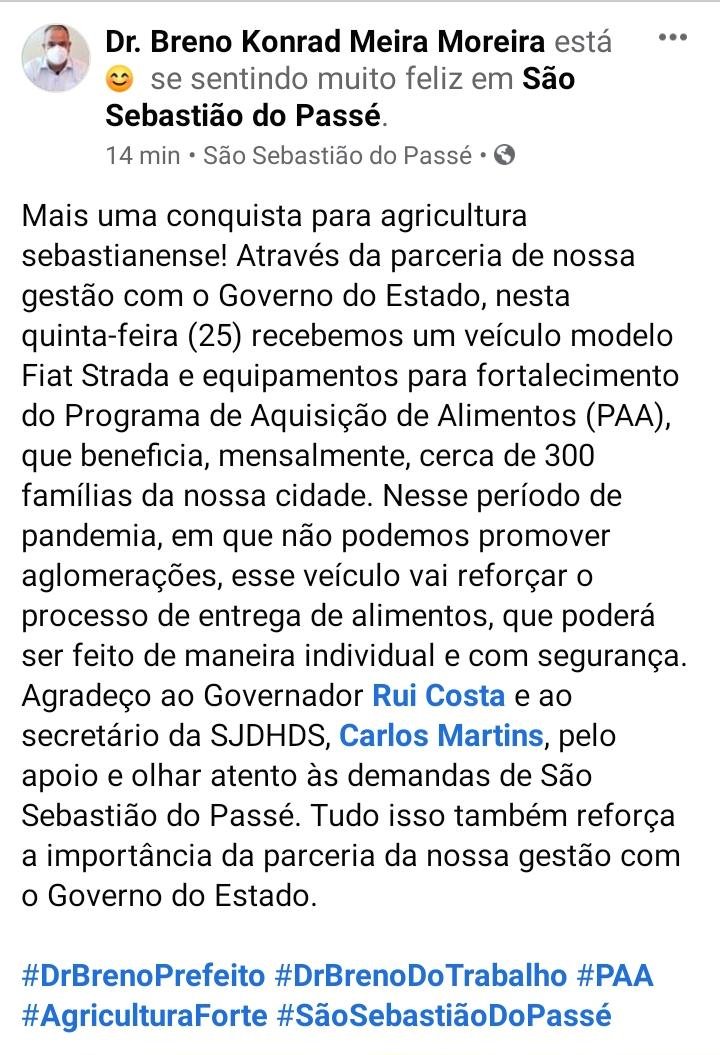The height and width of the screenshot is (1055, 720).
Task: Open the post overflow menu
Action: click(673, 38)
